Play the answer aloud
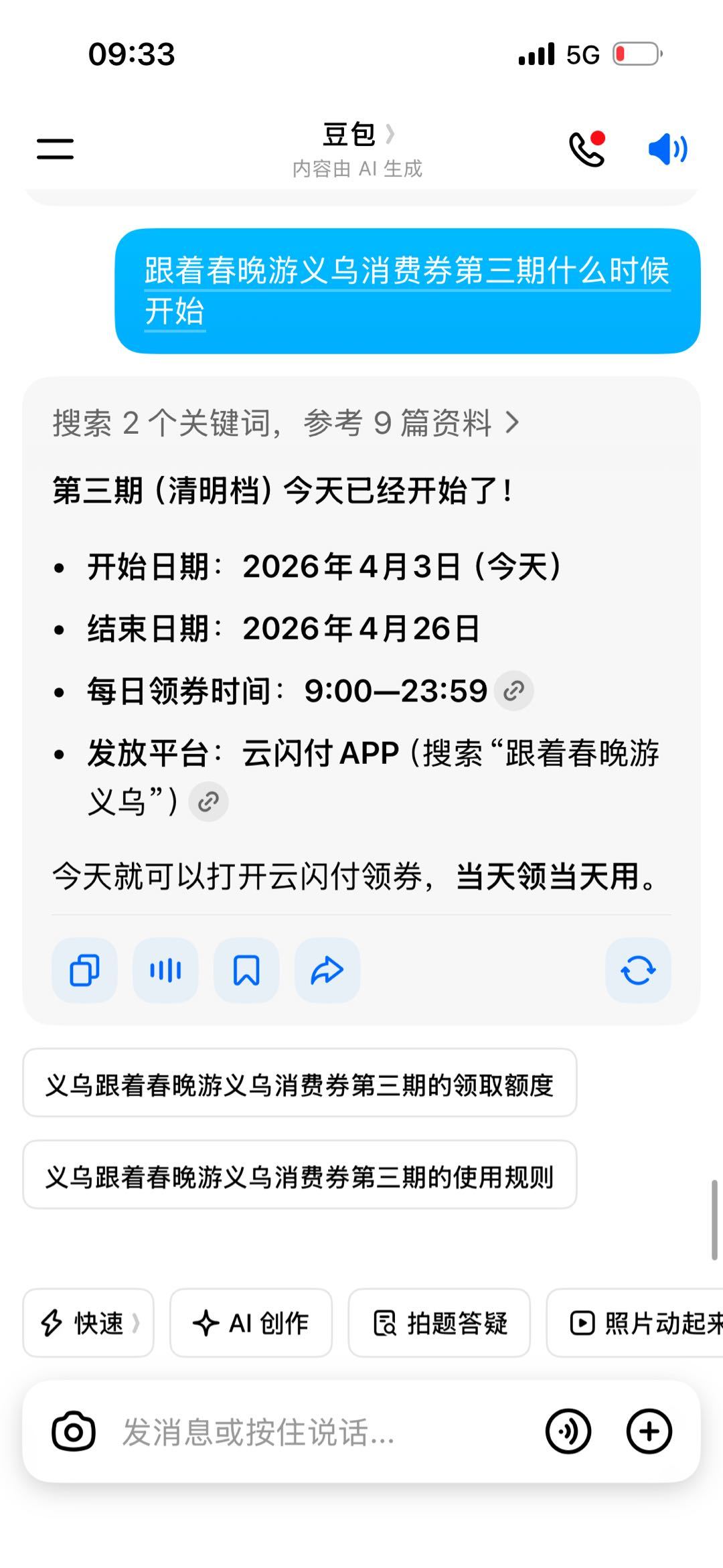Viewport: 723px width, 1568px height. click(x=165, y=970)
